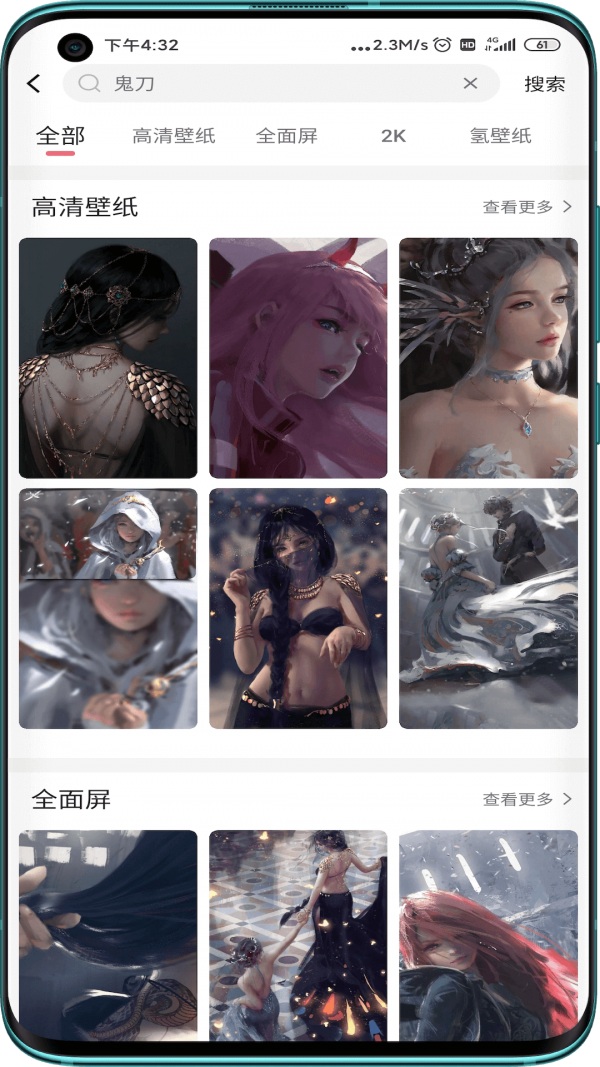The width and height of the screenshot is (600, 1067).
Task: Open the dancing couple wallpaper
Action: (x=488, y=608)
